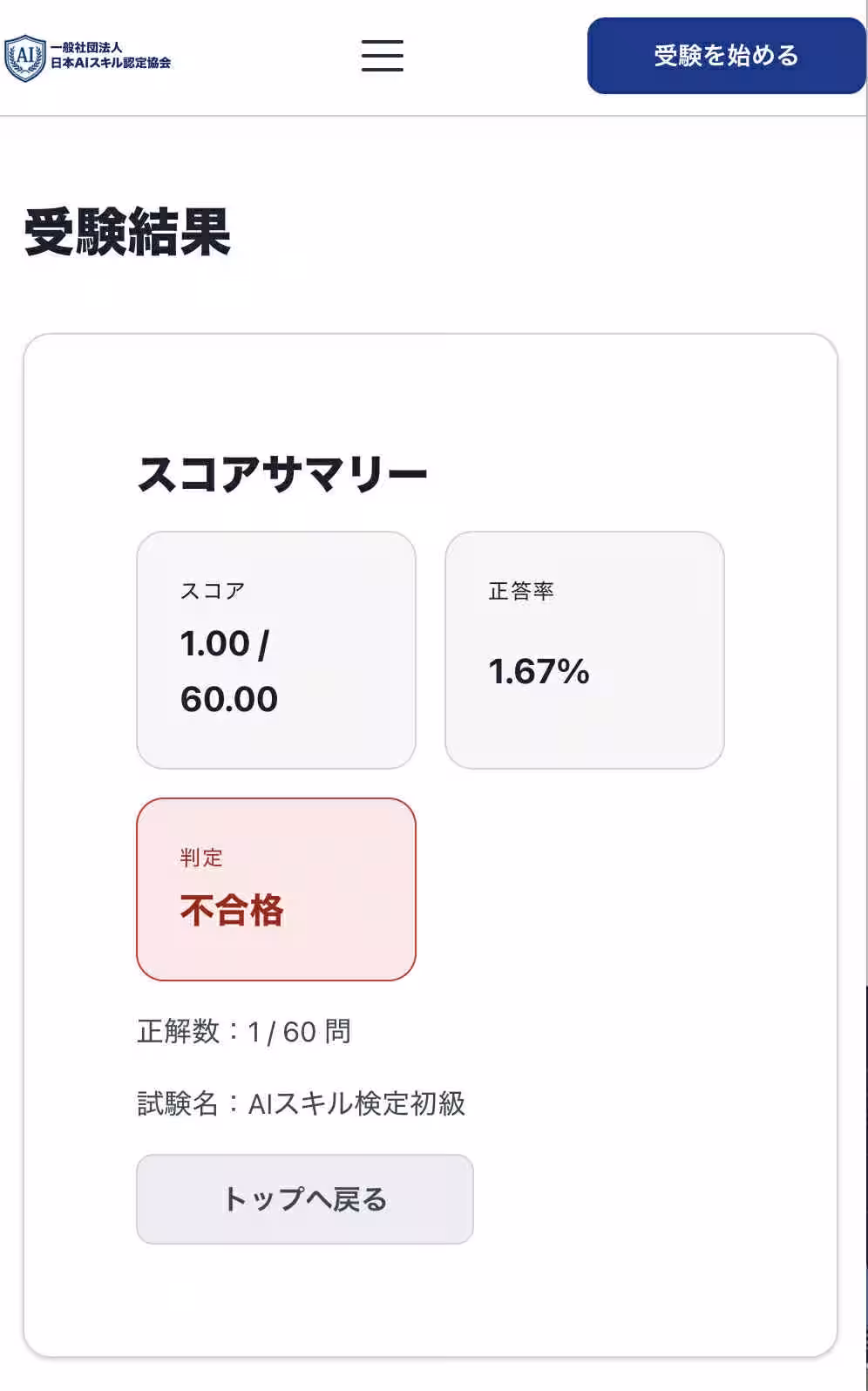Select the 試験名 AIスキル検定初級 entry
The height and width of the screenshot is (1391, 868).
coord(302,1103)
